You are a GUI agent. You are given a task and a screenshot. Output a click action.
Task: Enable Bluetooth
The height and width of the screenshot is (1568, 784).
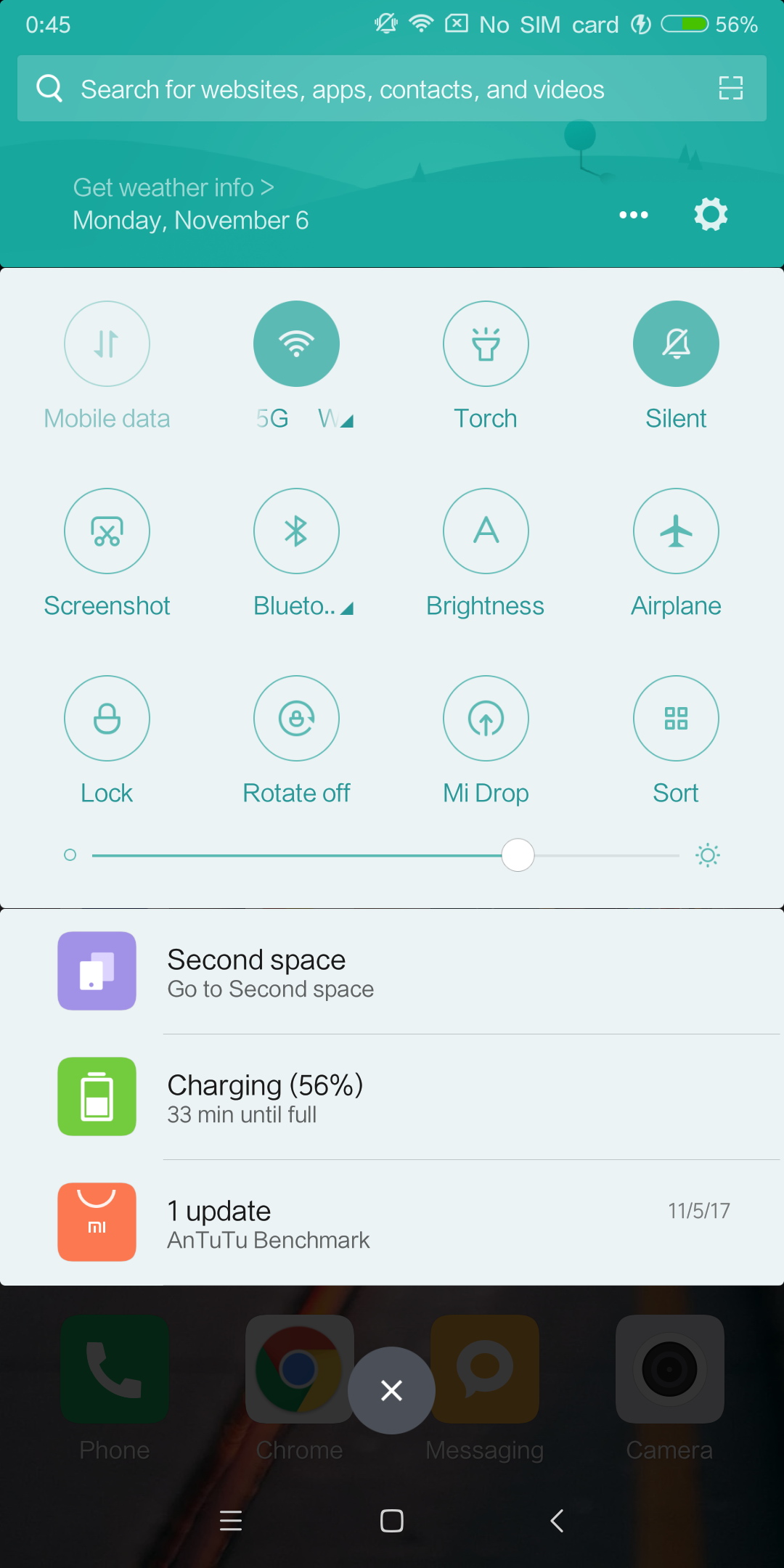click(296, 531)
